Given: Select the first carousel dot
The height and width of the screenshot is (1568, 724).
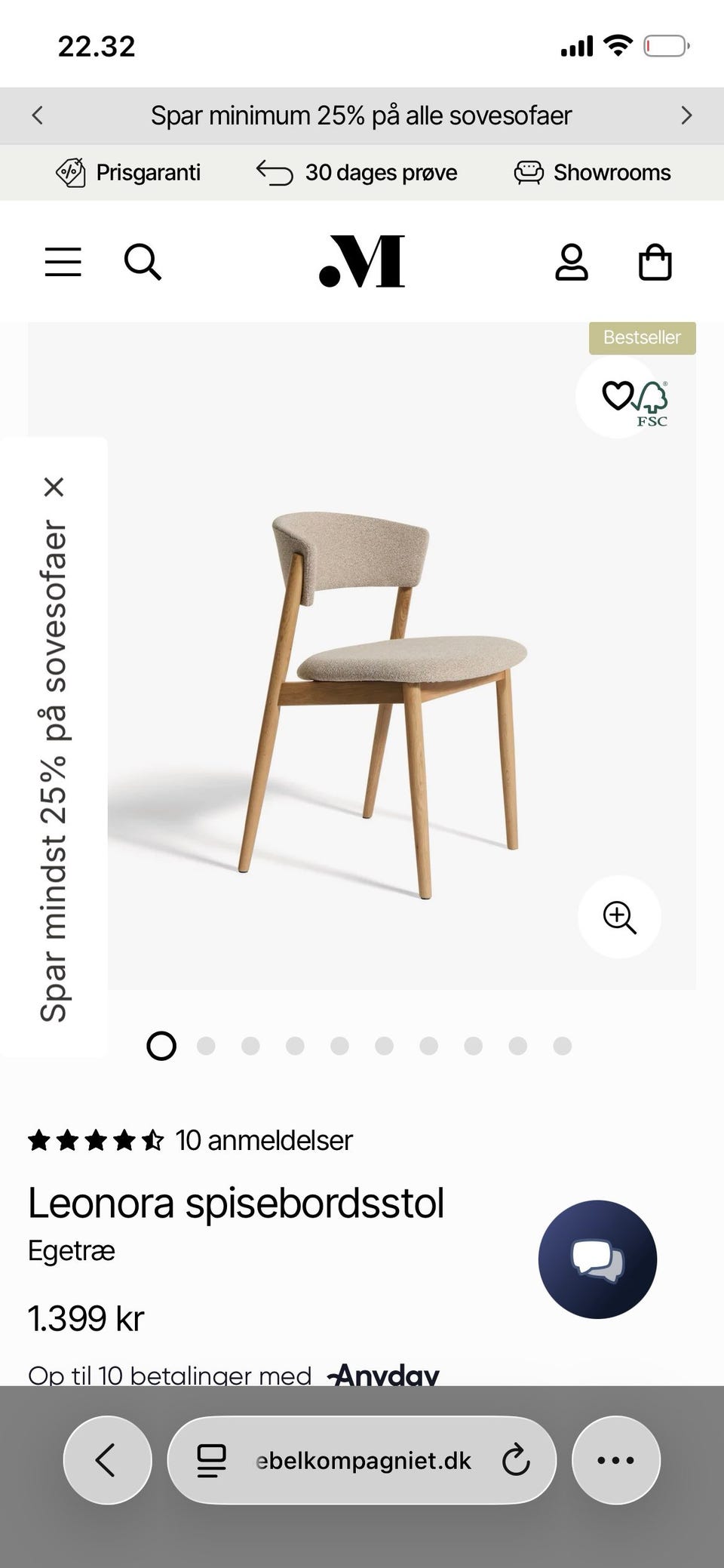Looking at the screenshot, I should (160, 1047).
